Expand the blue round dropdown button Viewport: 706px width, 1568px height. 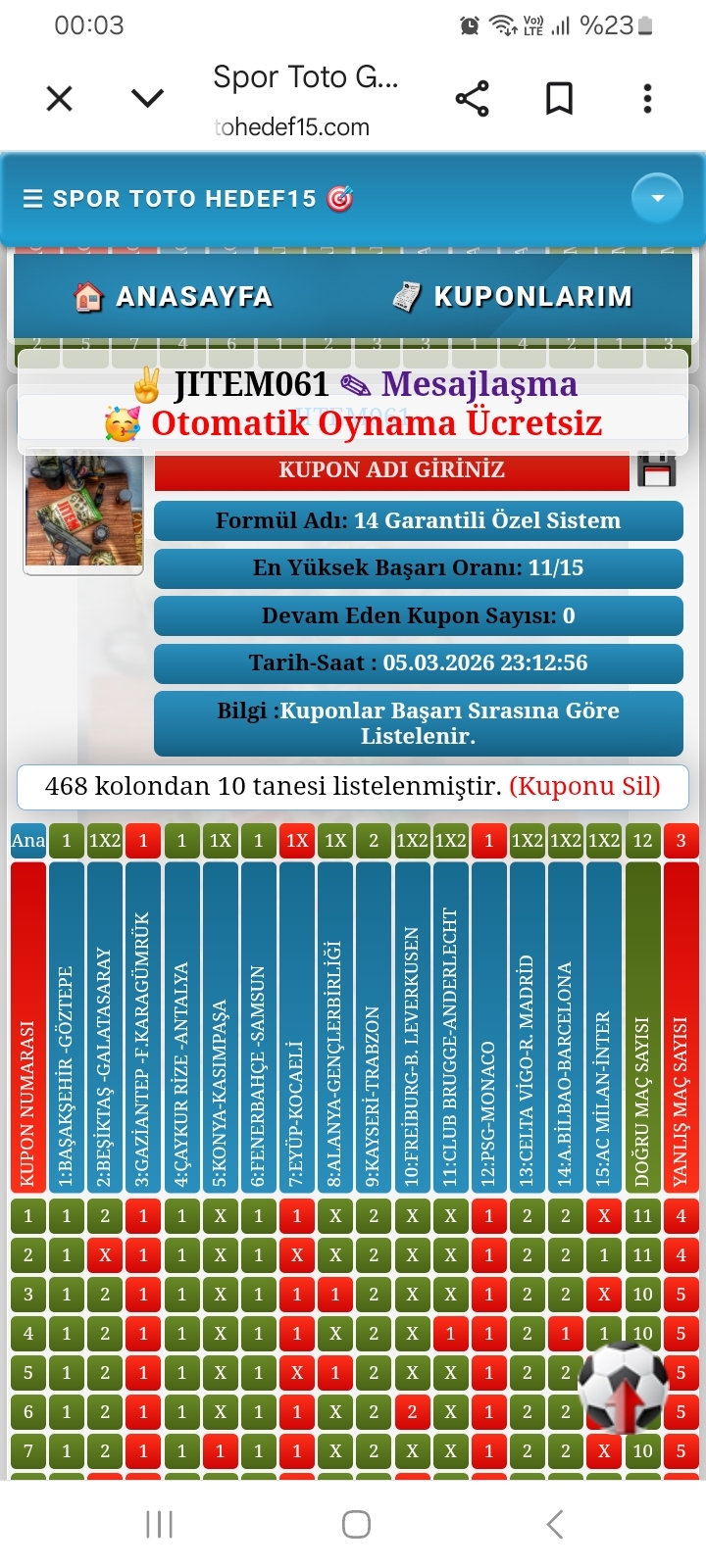pos(657,198)
